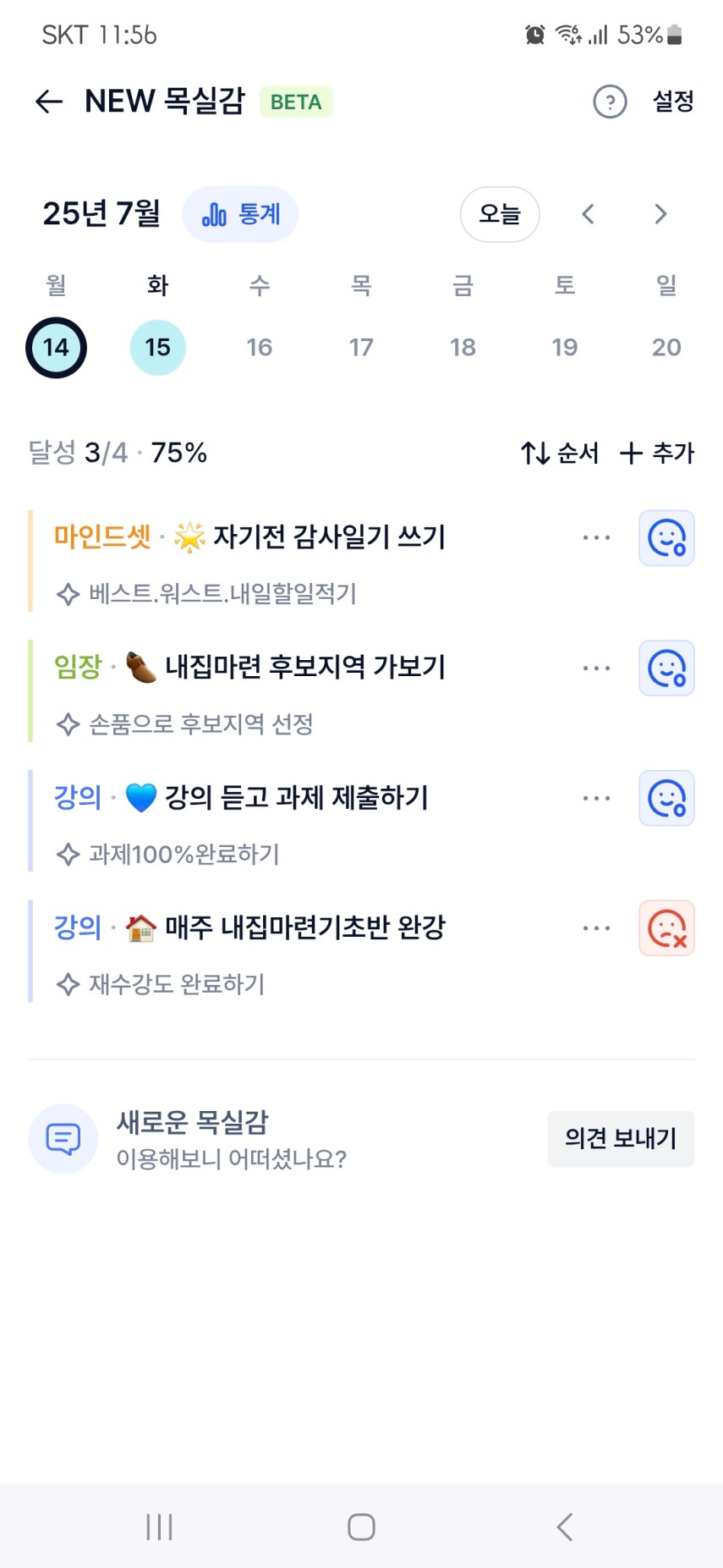Open more options for 강의 듣고 과제 제출하기
The image size is (723, 1568).
pyautogui.click(x=596, y=798)
